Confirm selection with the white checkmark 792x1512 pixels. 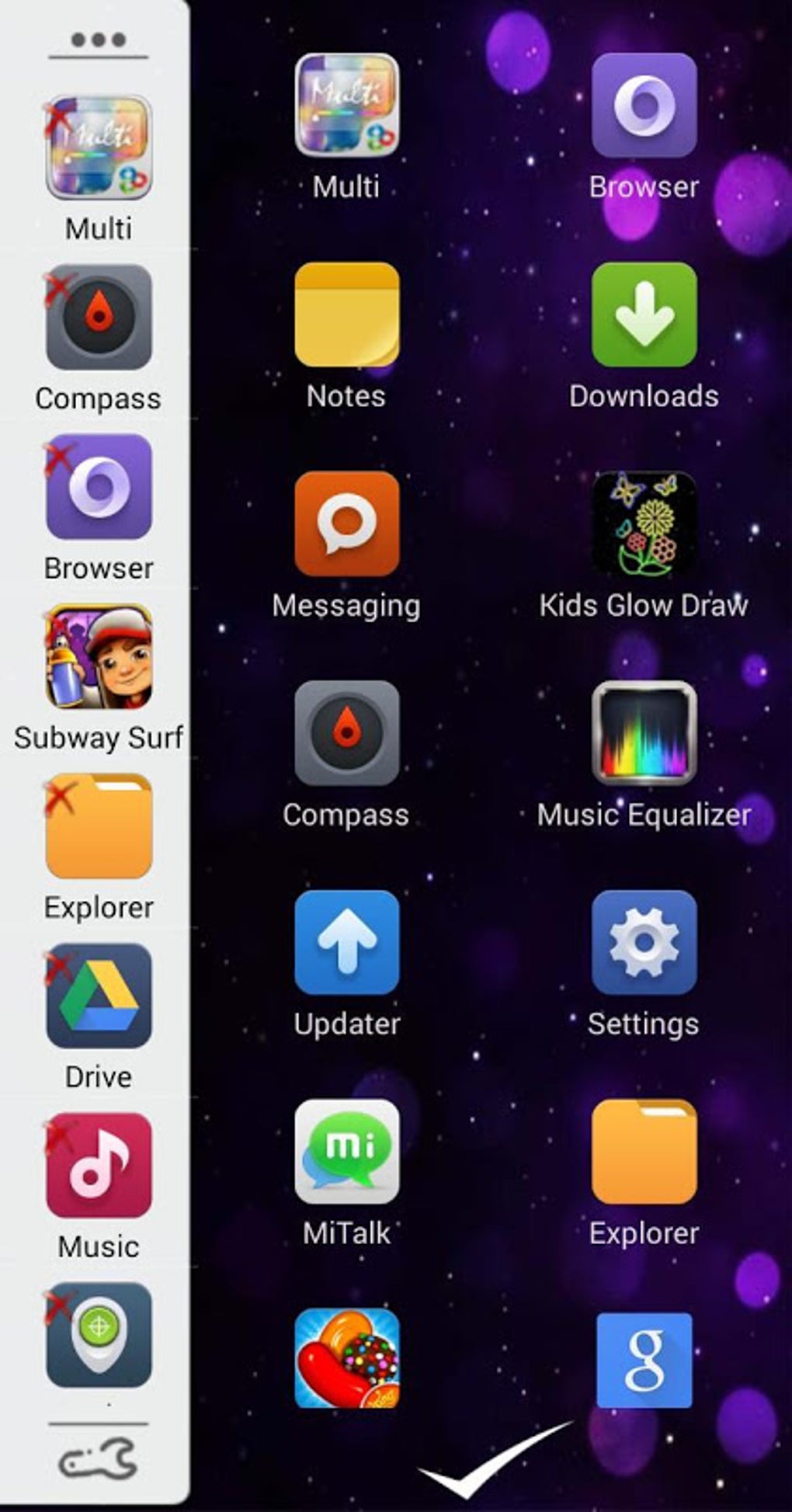coord(495,1458)
